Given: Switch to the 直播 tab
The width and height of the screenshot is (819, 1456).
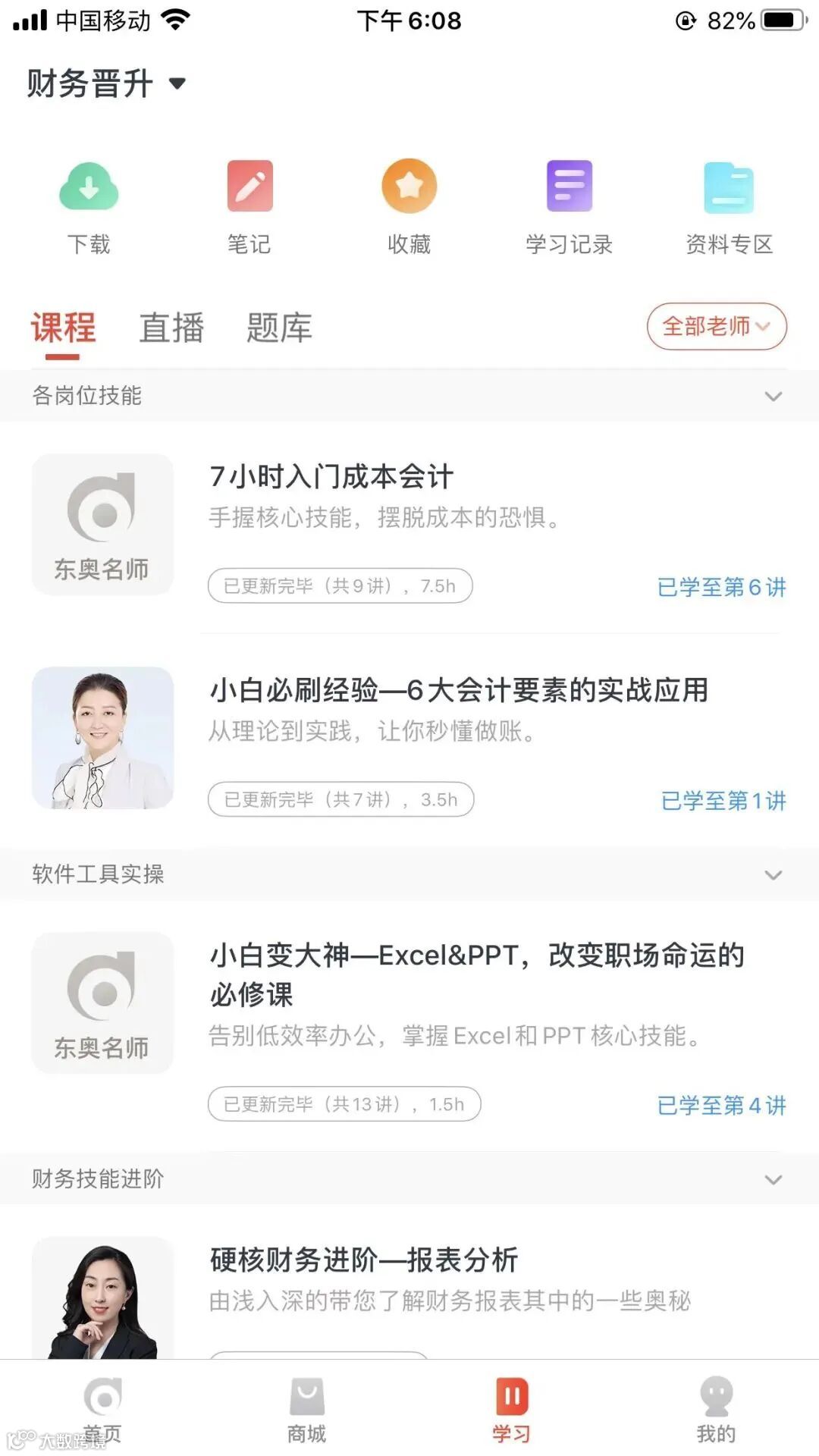Looking at the screenshot, I should [171, 328].
